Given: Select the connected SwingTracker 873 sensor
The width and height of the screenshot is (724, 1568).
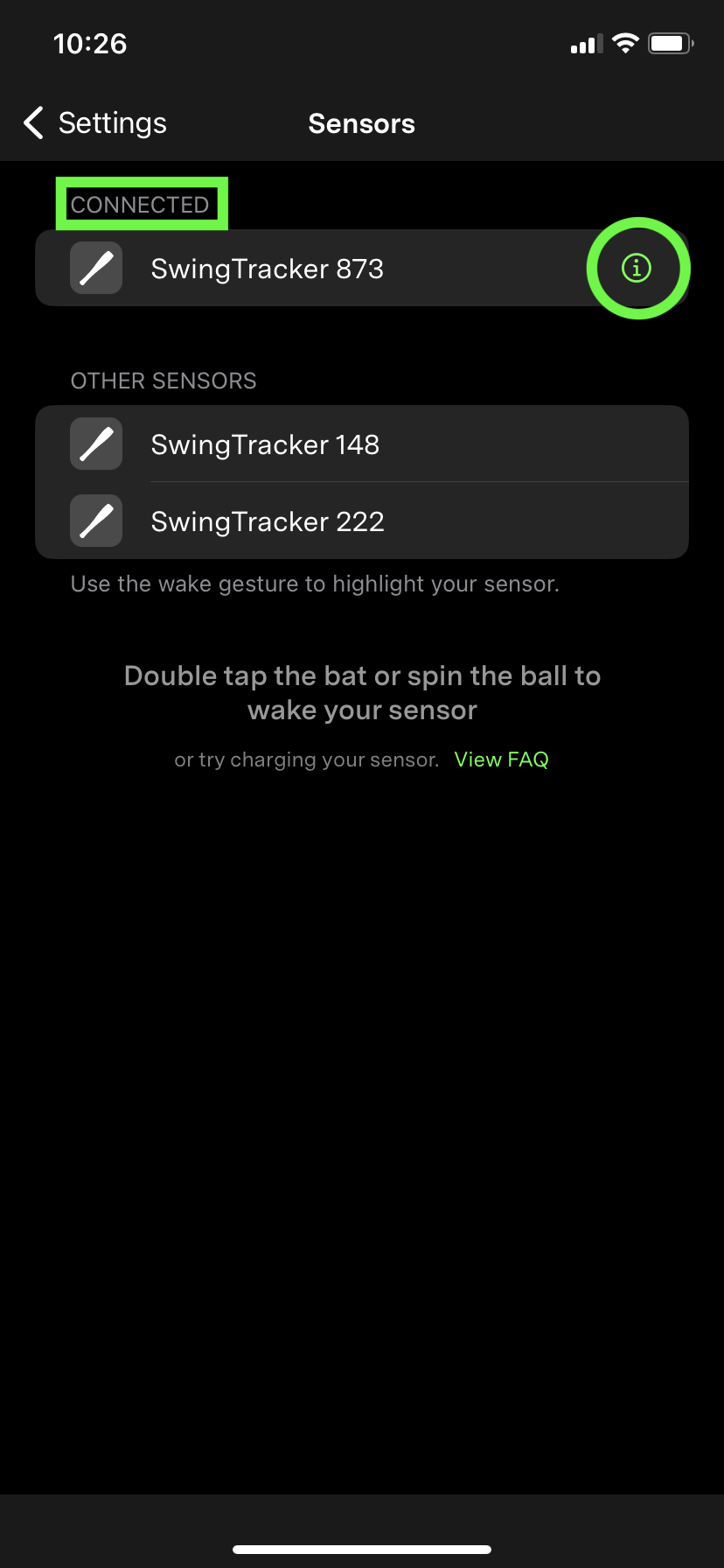Looking at the screenshot, I should (267, 269).
